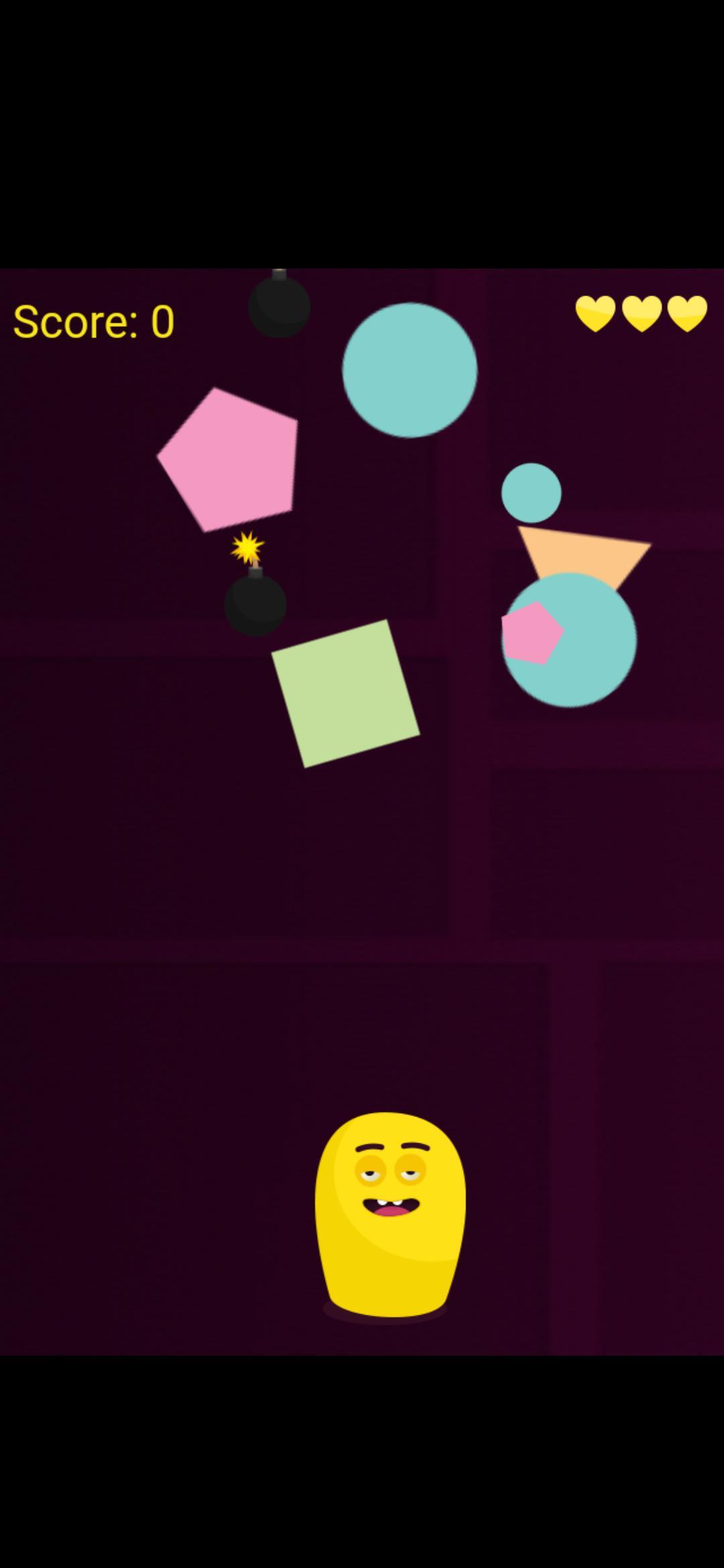Tap the small pink pentagon

(530, 633)
